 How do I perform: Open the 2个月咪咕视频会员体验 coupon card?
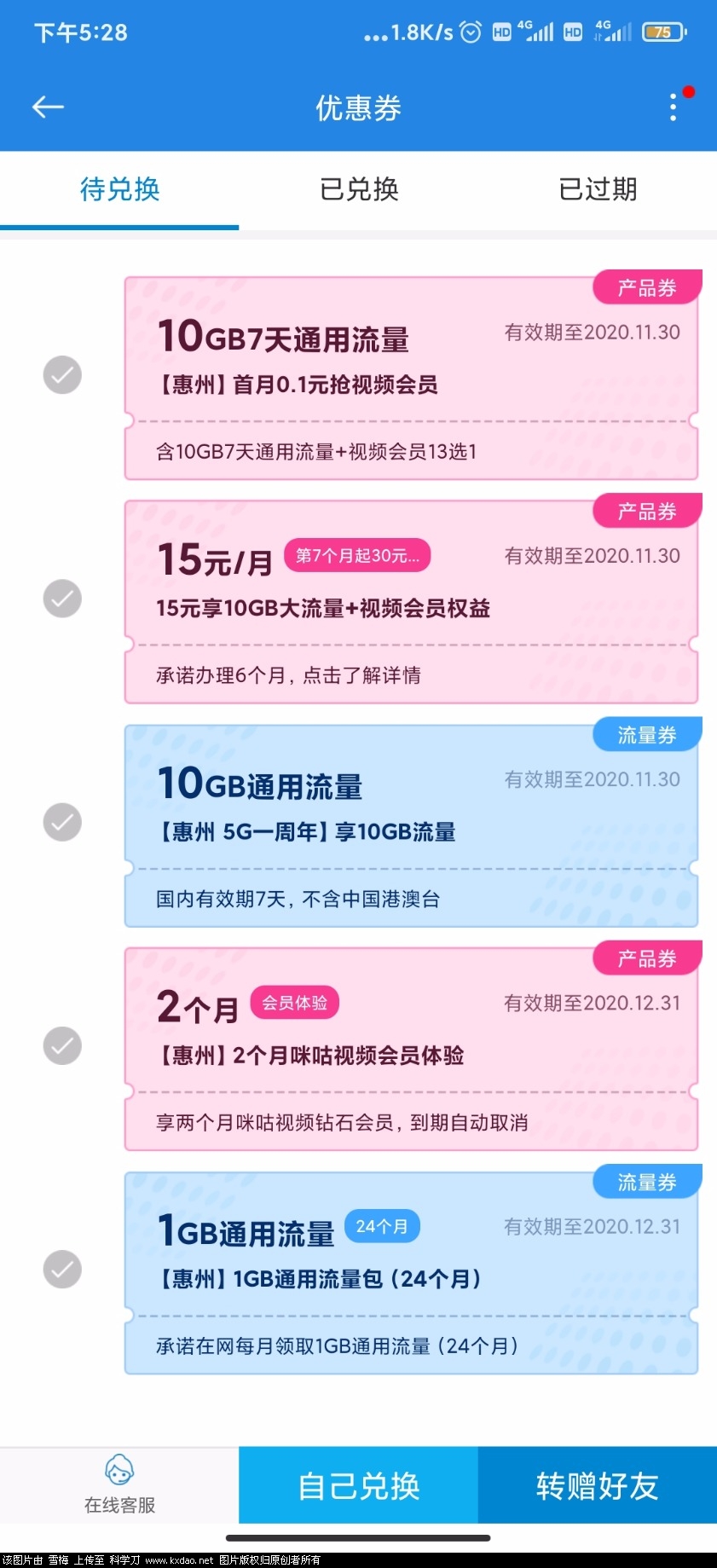[x=411, y=1049]
